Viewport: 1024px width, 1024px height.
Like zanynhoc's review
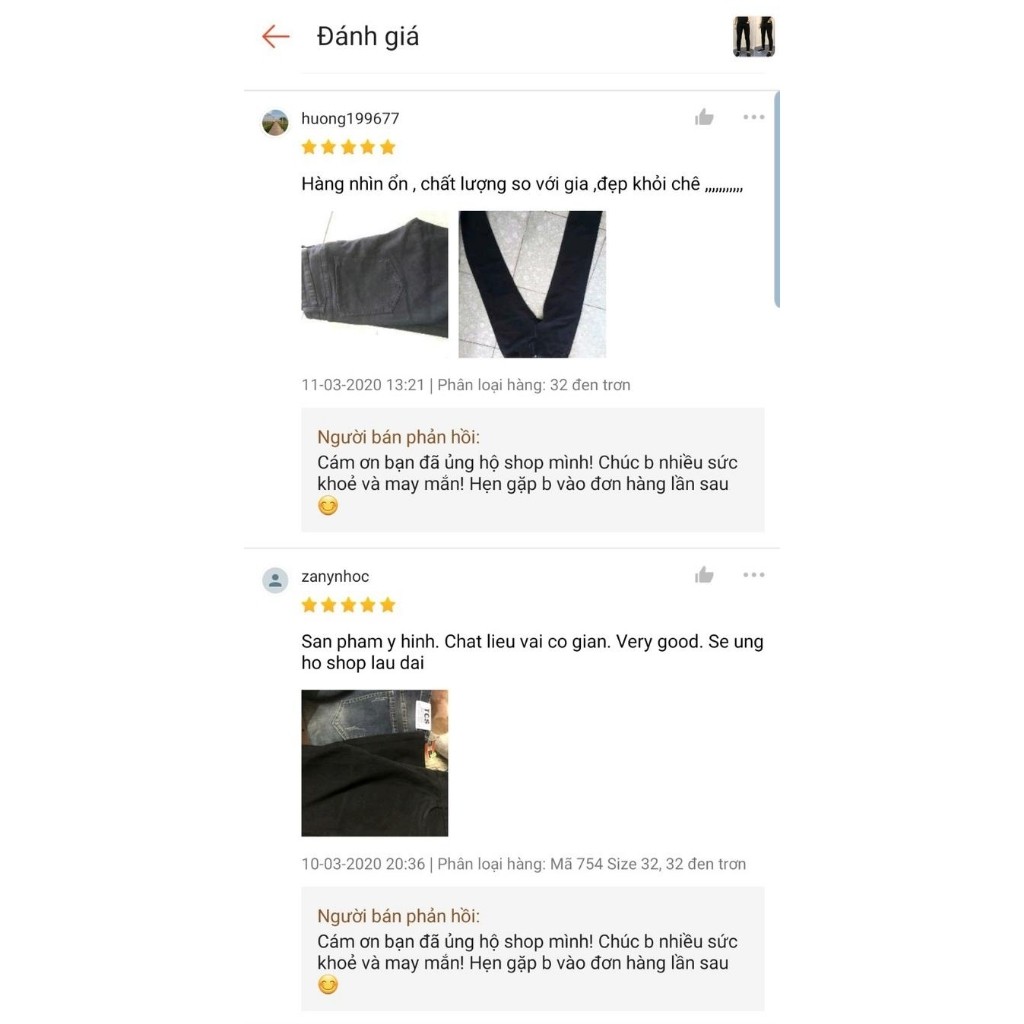pos(704,575)
